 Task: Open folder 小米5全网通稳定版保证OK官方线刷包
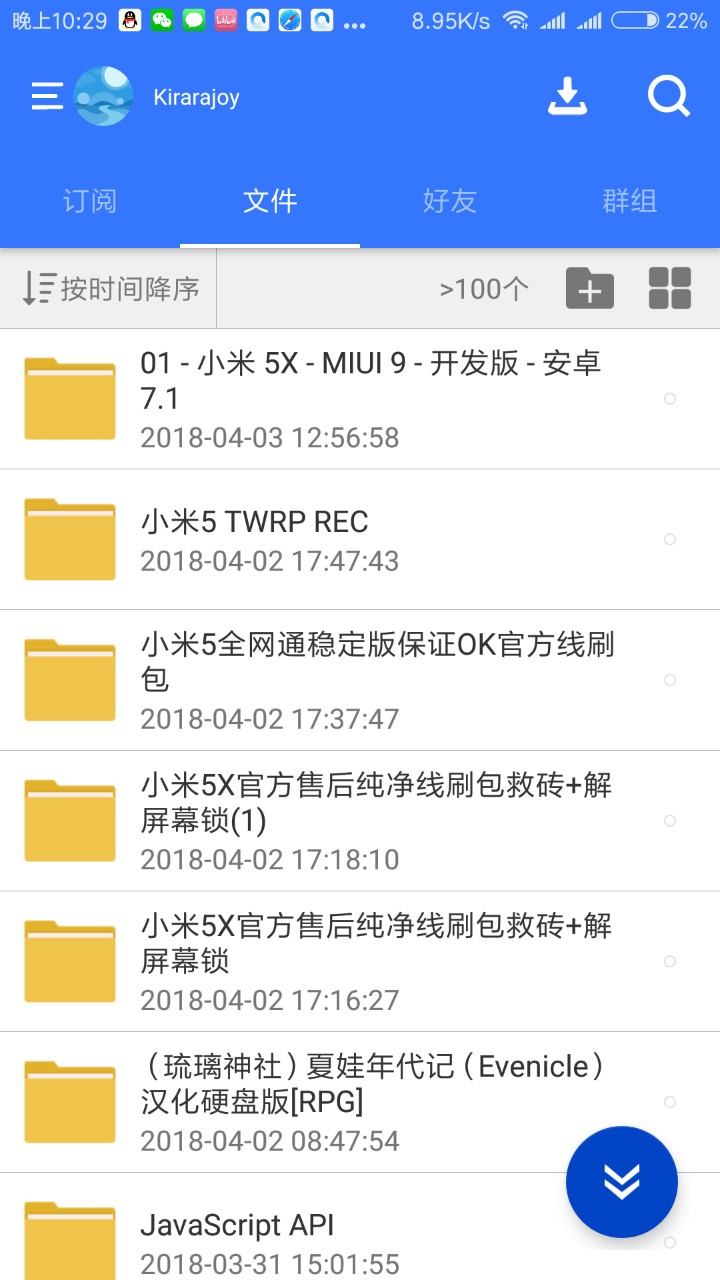point(370,680)
